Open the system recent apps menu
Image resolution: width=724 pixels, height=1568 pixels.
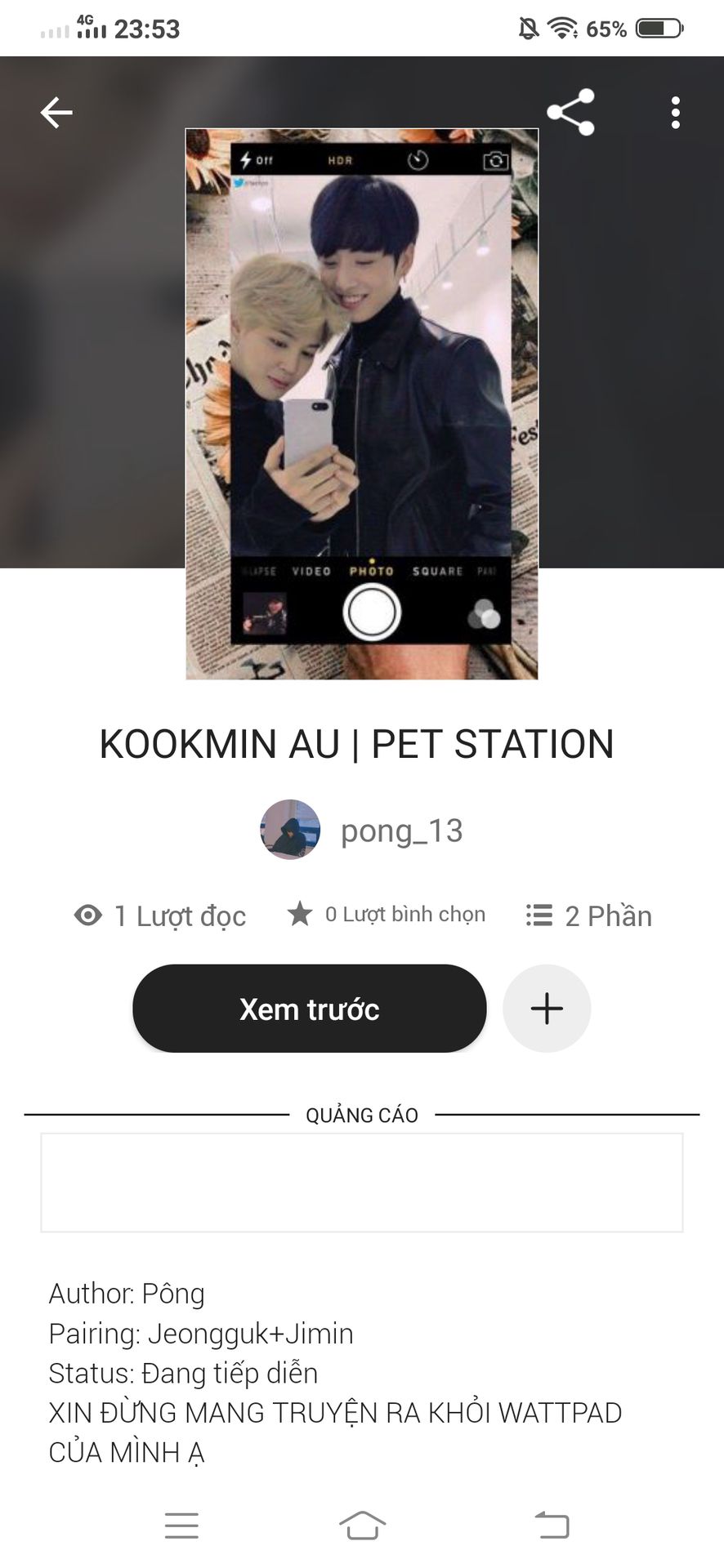click(x=181, y=1525)
